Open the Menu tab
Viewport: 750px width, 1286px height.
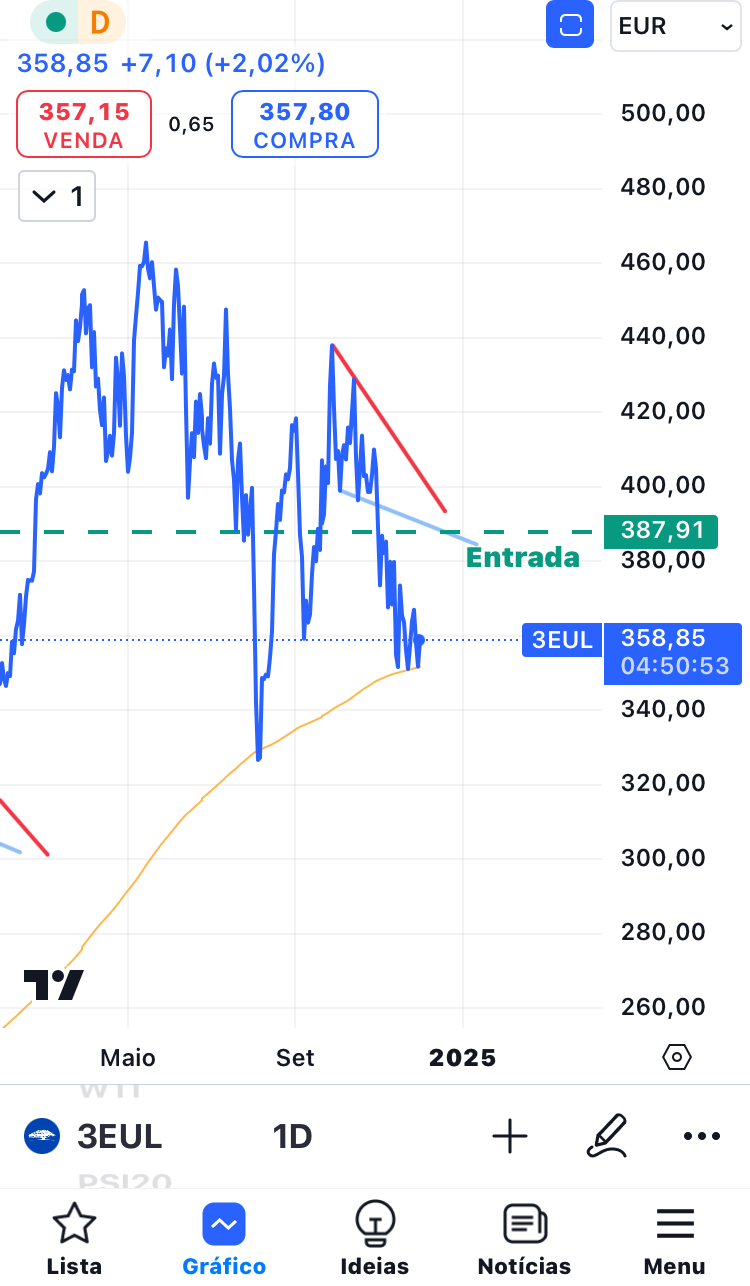pos(675,1240)
